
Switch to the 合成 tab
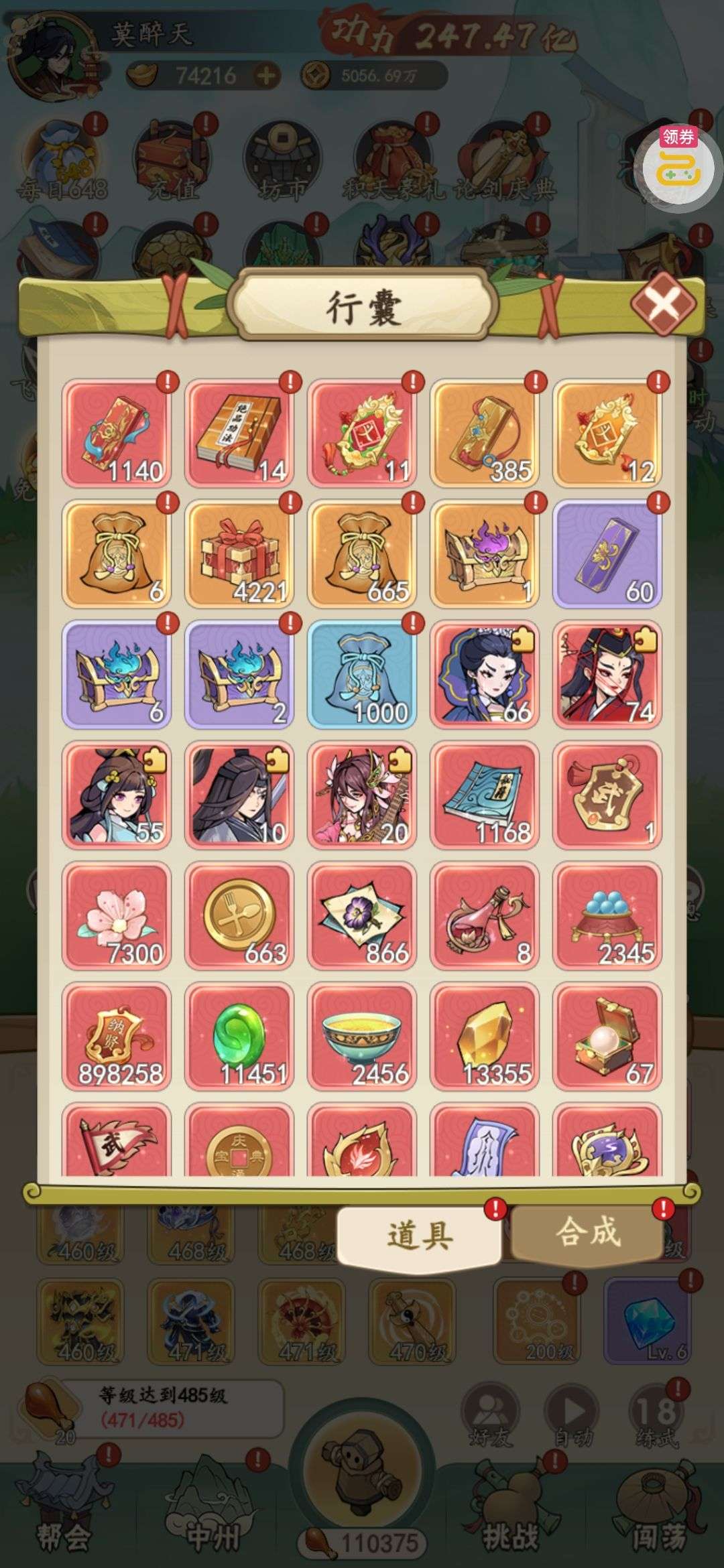(587, 1232)
